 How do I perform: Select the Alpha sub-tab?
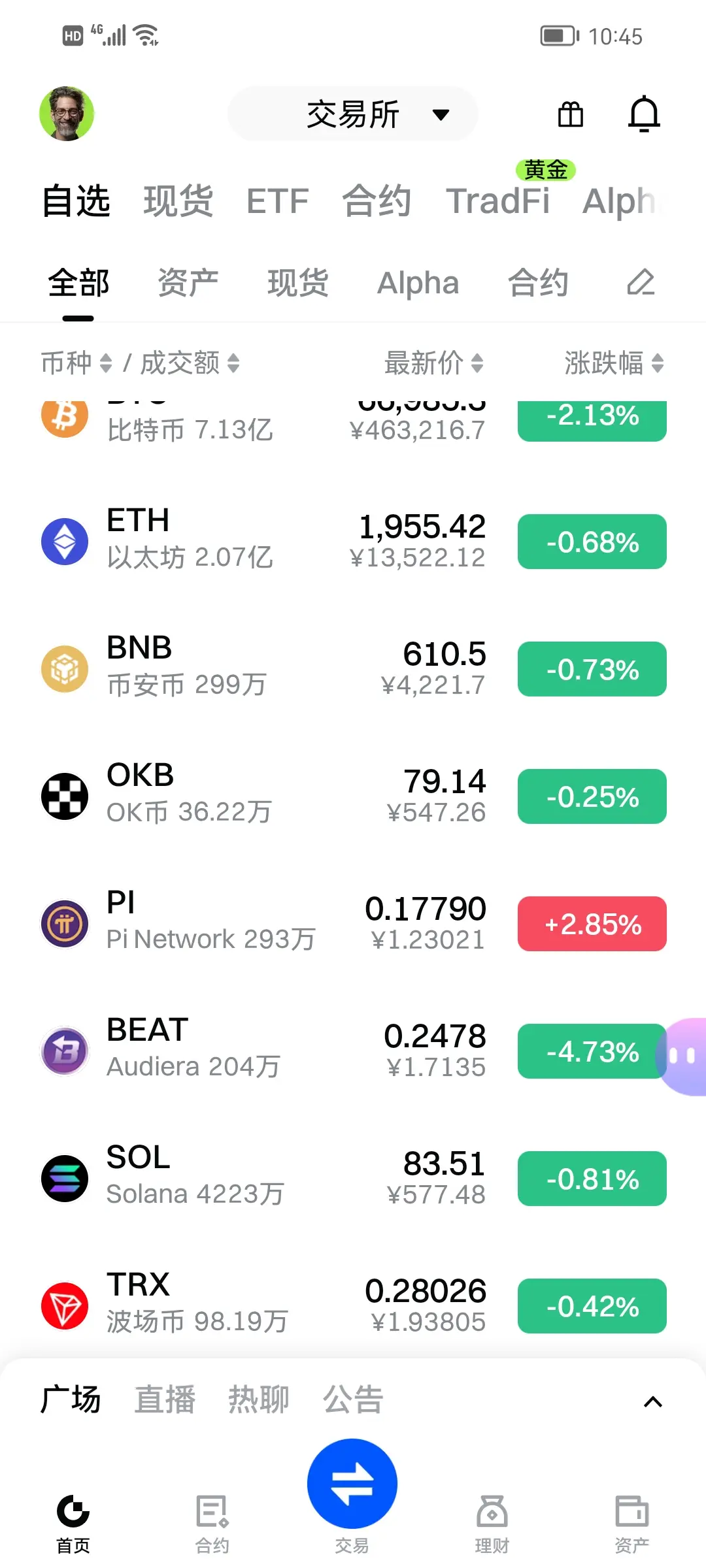tap(418, 284)
